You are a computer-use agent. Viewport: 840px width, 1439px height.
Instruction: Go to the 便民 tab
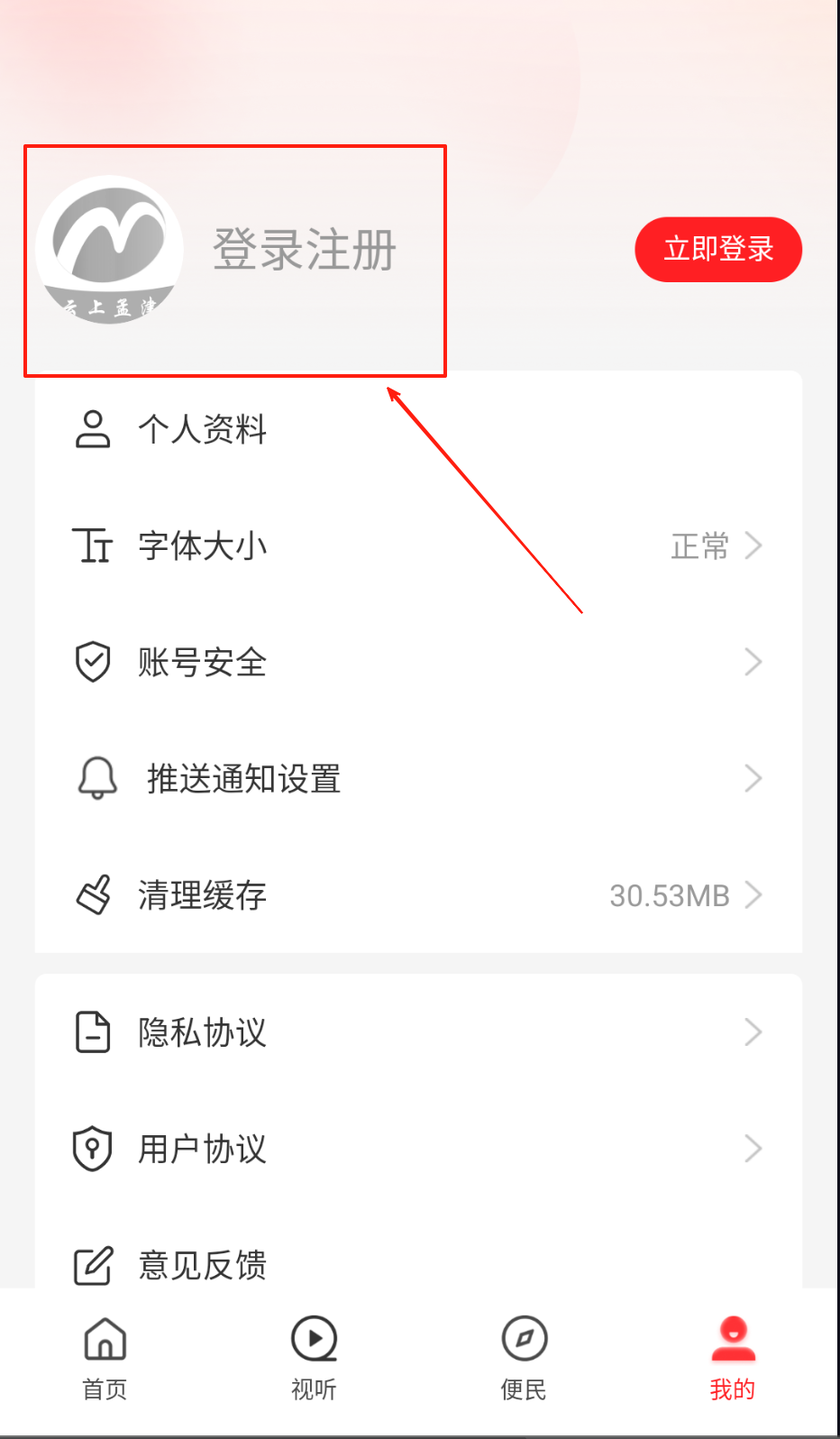524,1359
